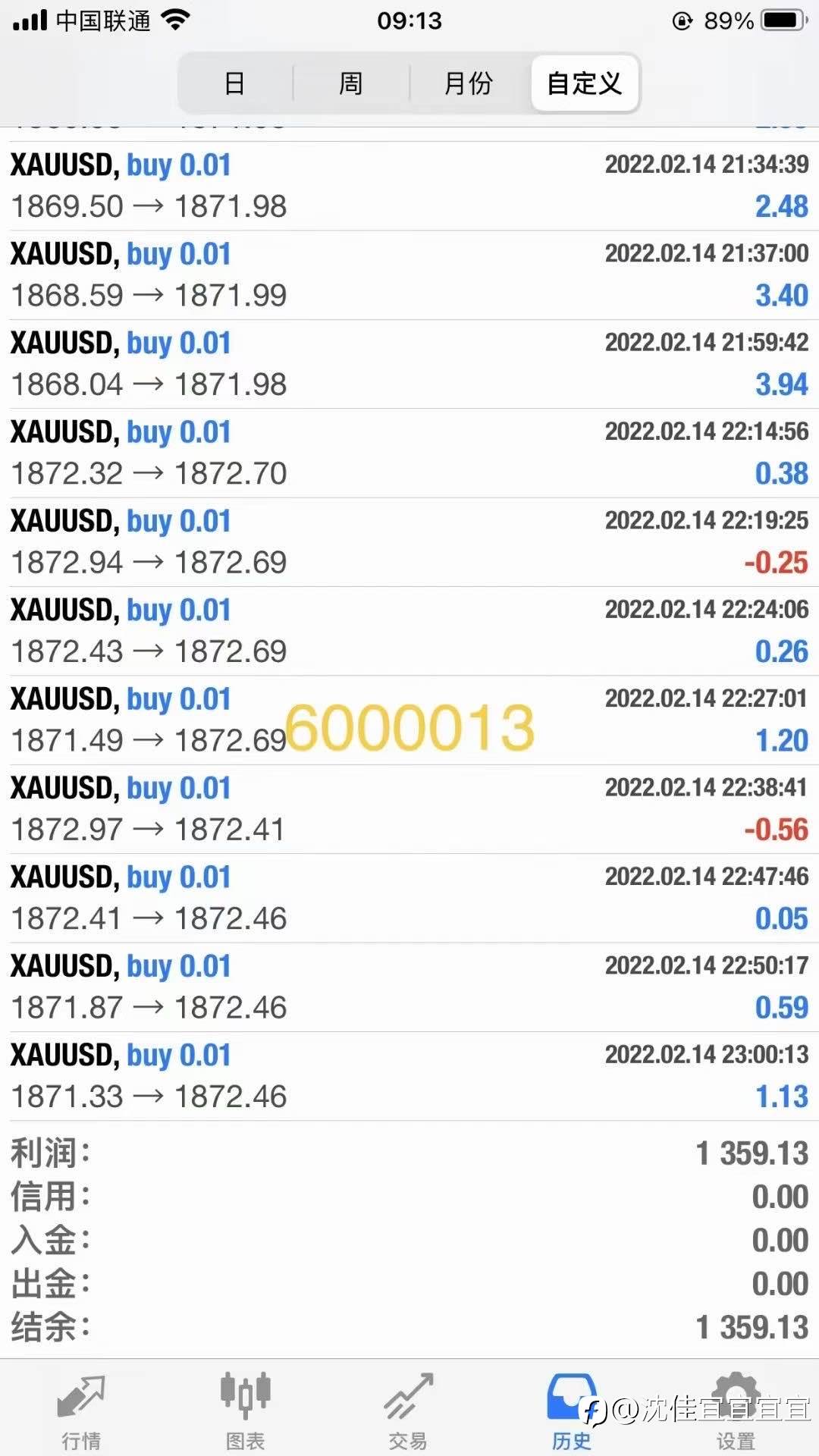Switch to the 日 period filter
The height and width of the screenshot is (1456, 819).
pyautogui.click(x=235, y=83)
